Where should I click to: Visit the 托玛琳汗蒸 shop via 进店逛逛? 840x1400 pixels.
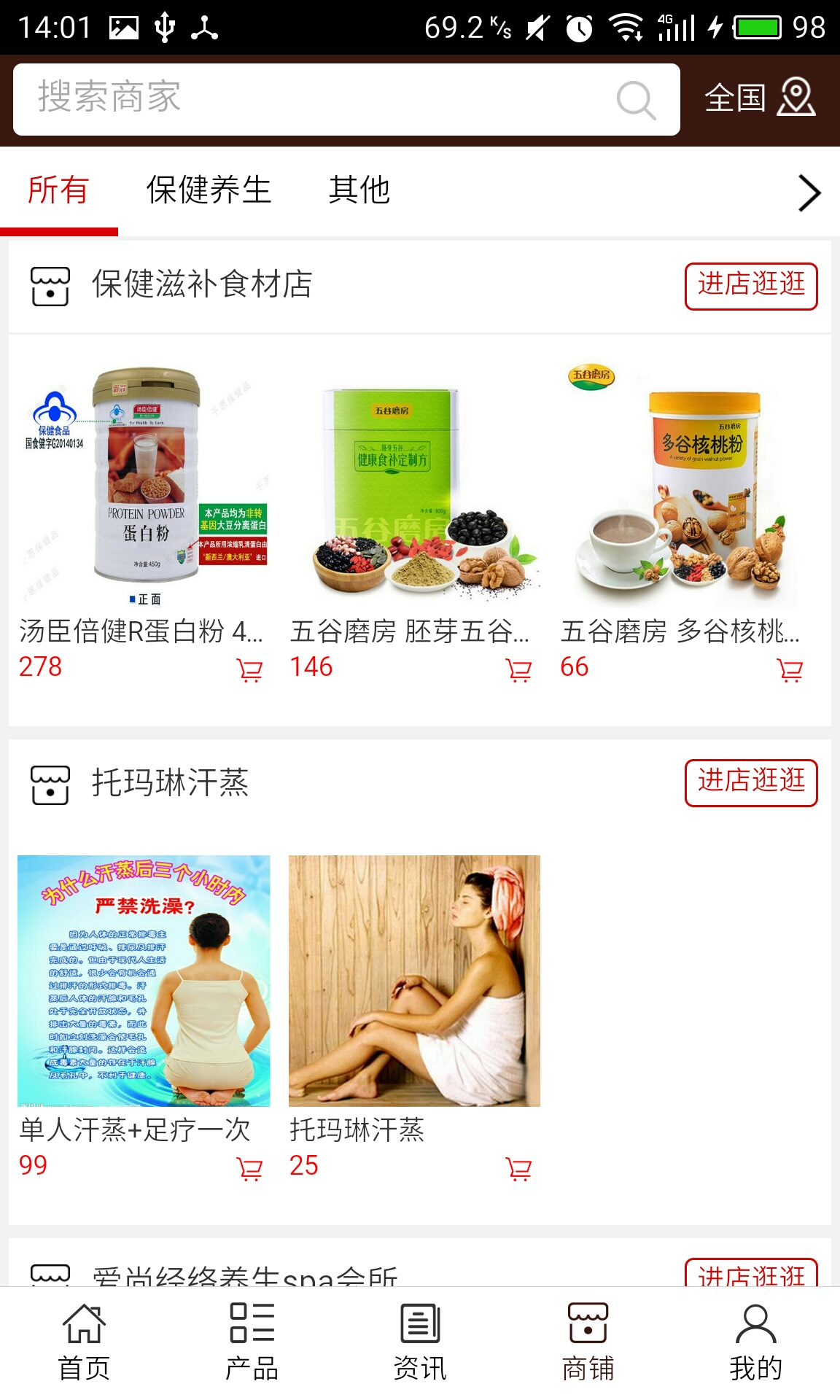750,783
